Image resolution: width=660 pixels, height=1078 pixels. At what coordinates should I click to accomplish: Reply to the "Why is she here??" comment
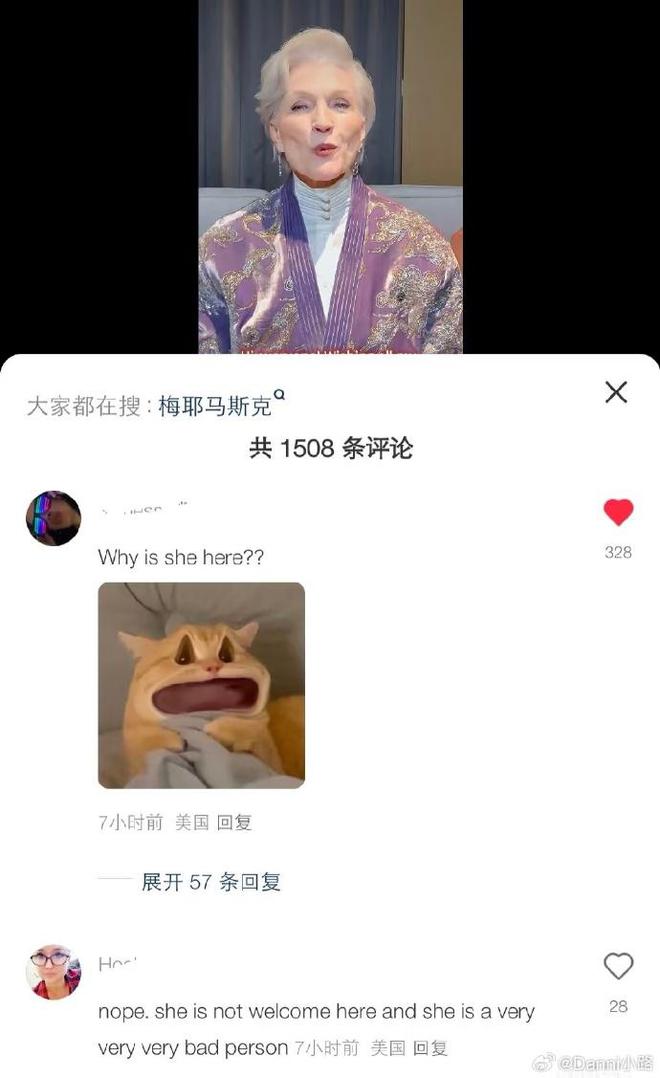[234, 822]
